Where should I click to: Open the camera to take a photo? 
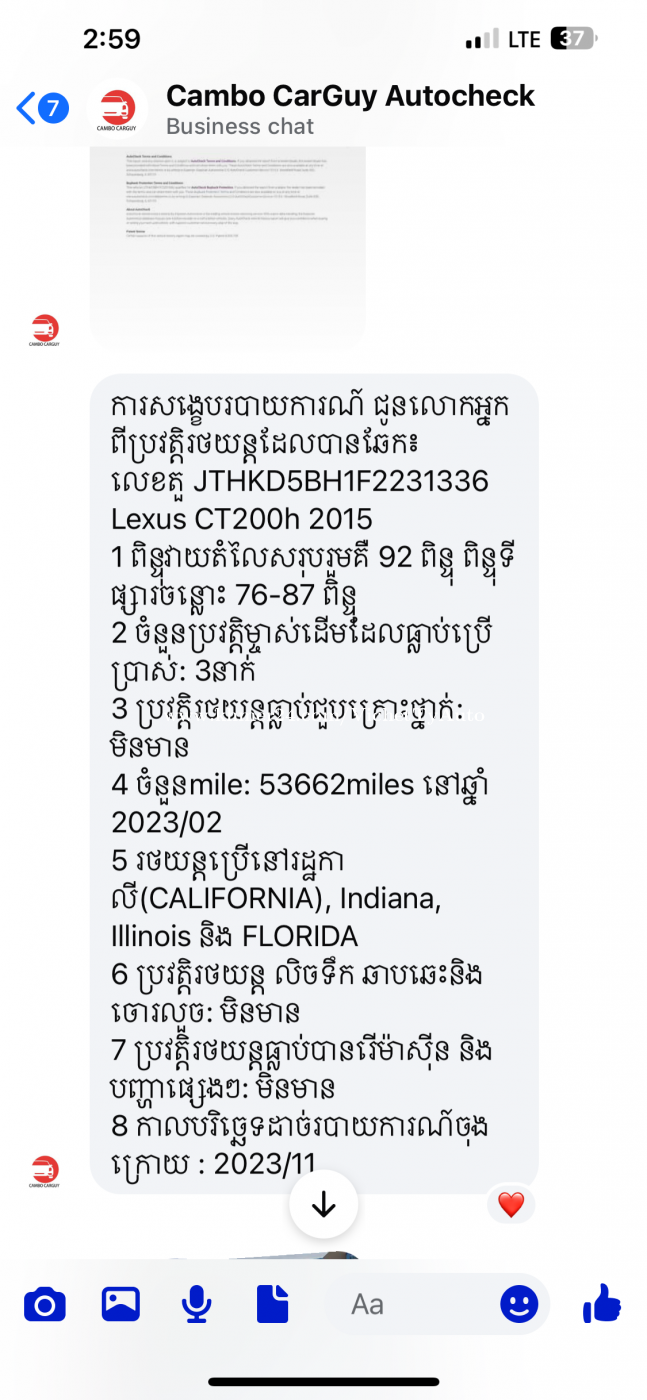44,1305
